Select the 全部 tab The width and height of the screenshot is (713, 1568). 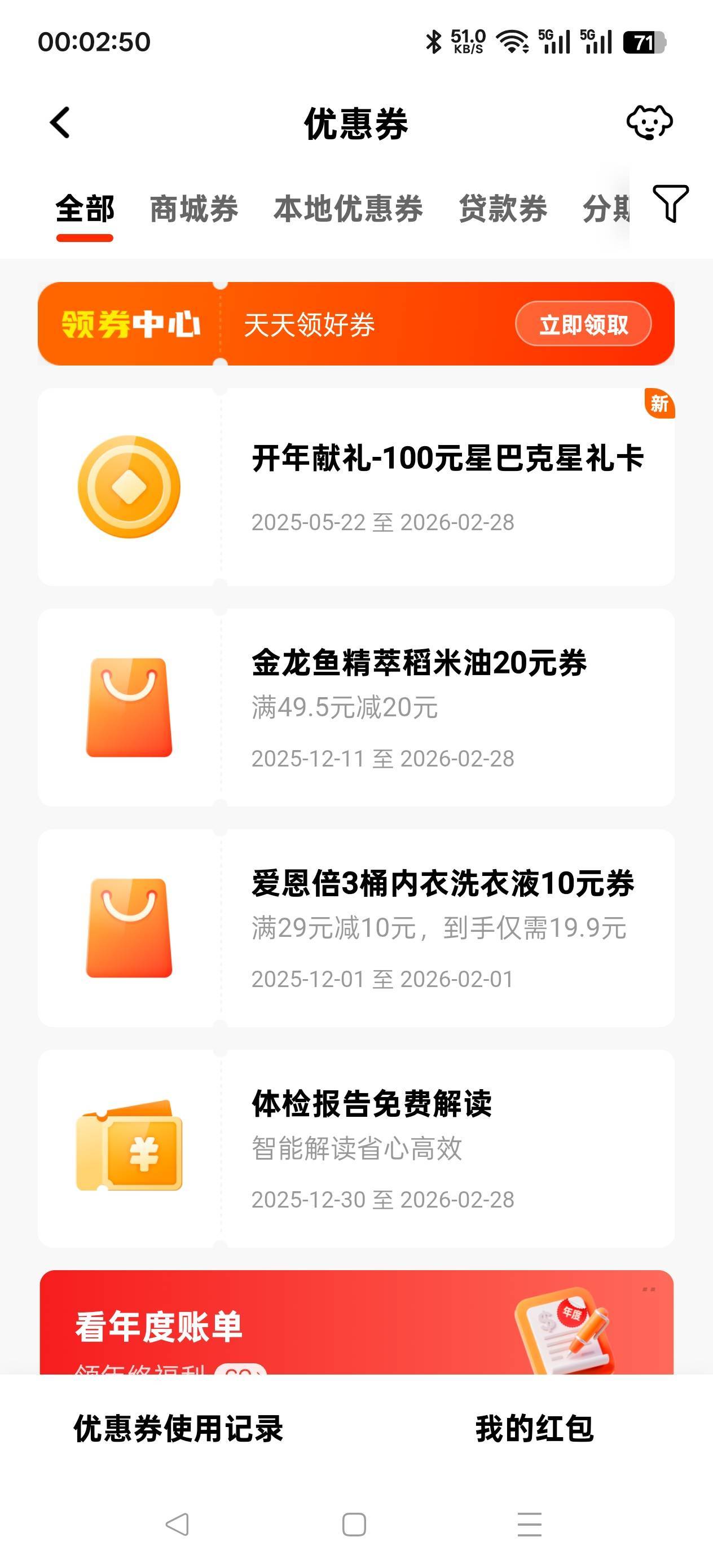point(85,209)
